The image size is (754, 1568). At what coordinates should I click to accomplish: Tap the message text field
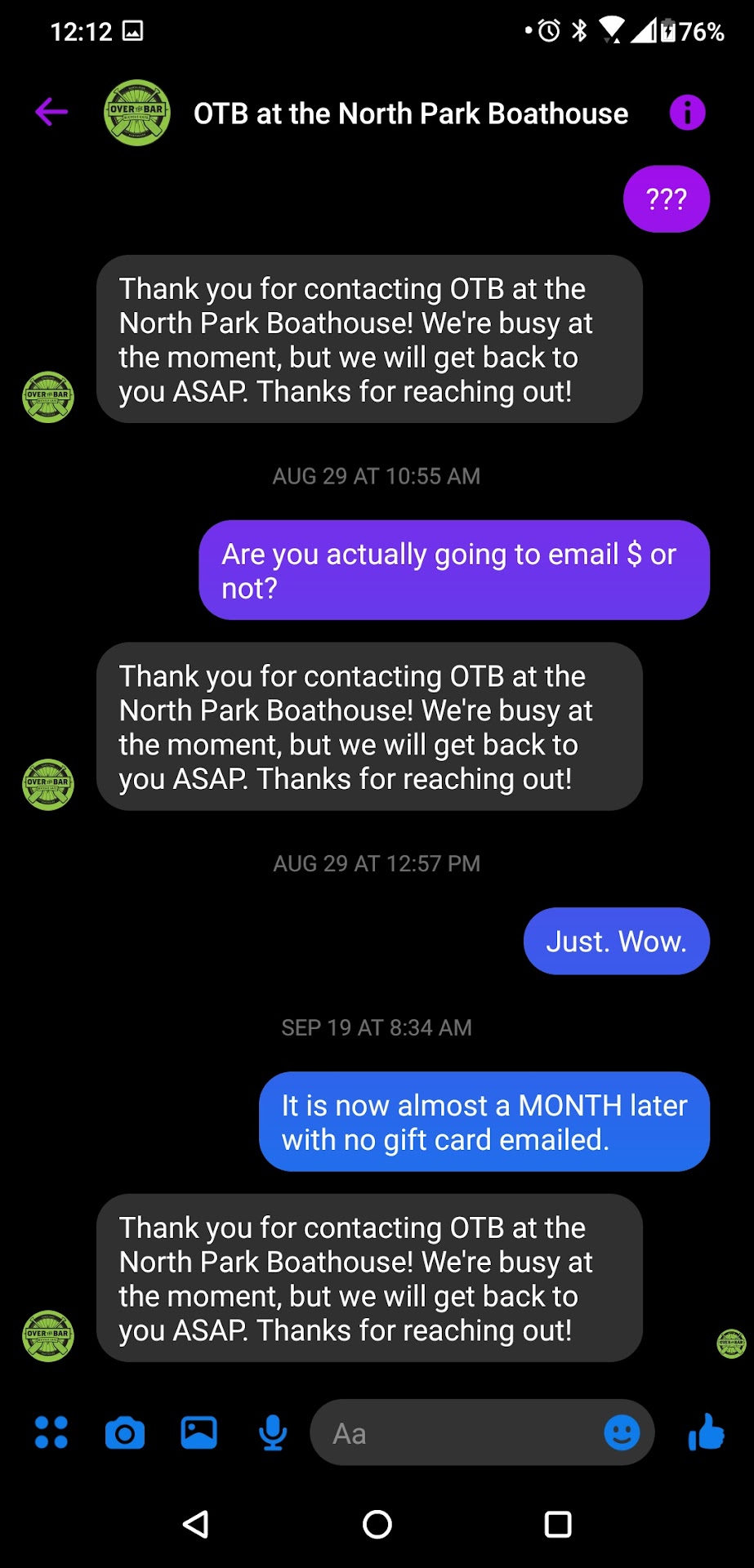457,1433
